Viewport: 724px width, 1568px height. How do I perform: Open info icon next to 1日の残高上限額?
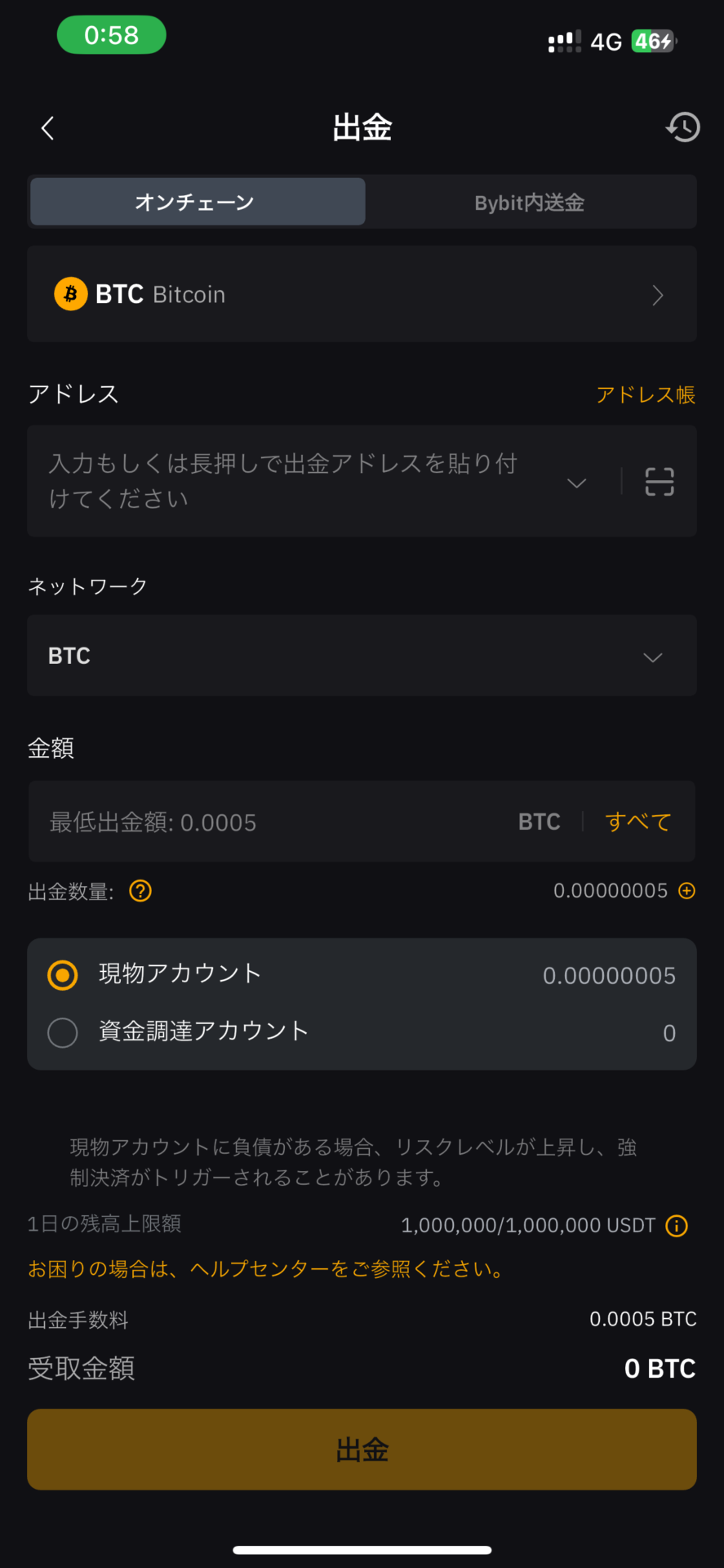pyautogui.click(x=677, y=1225)
